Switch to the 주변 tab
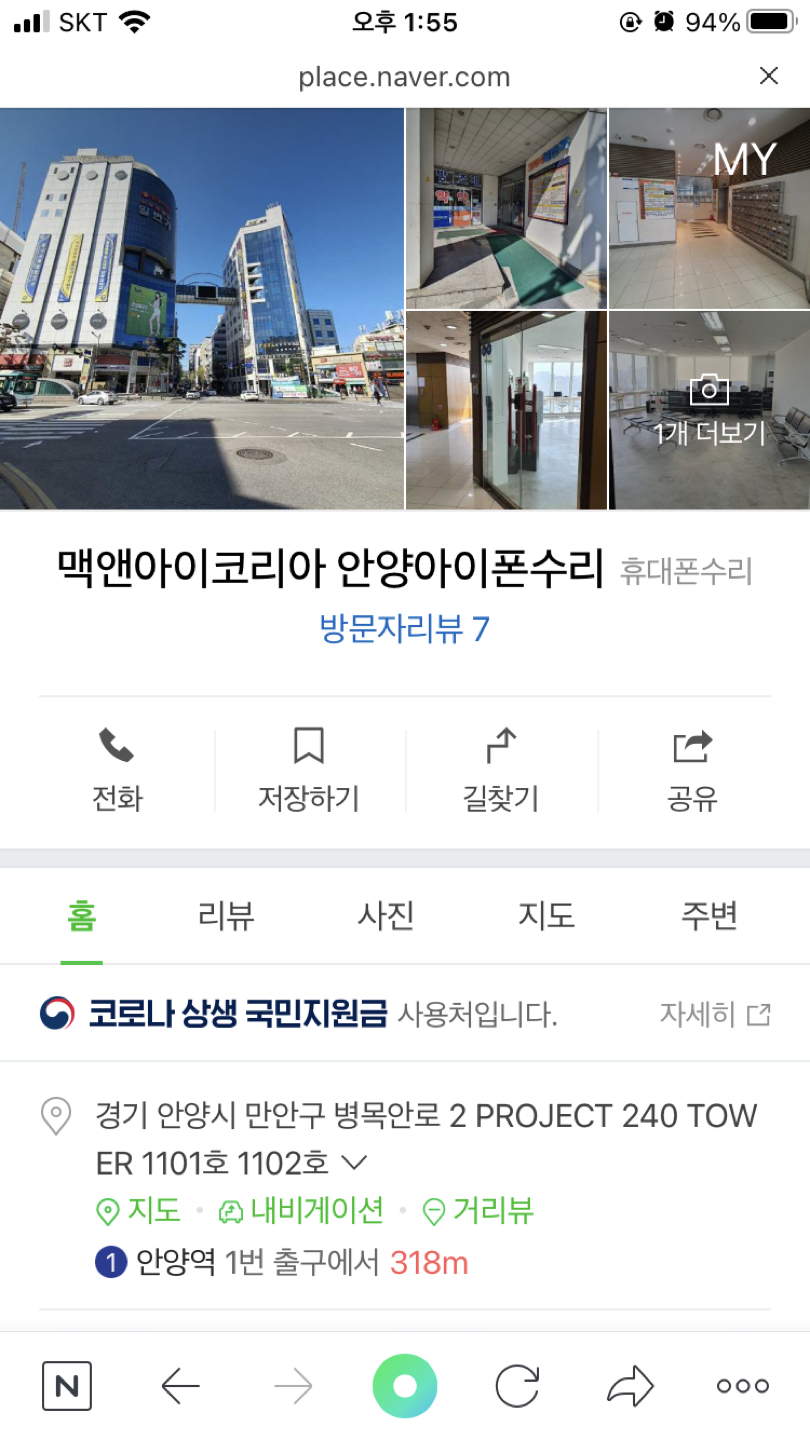Viewport: 810px width, 1440px height. click(709, 916)
